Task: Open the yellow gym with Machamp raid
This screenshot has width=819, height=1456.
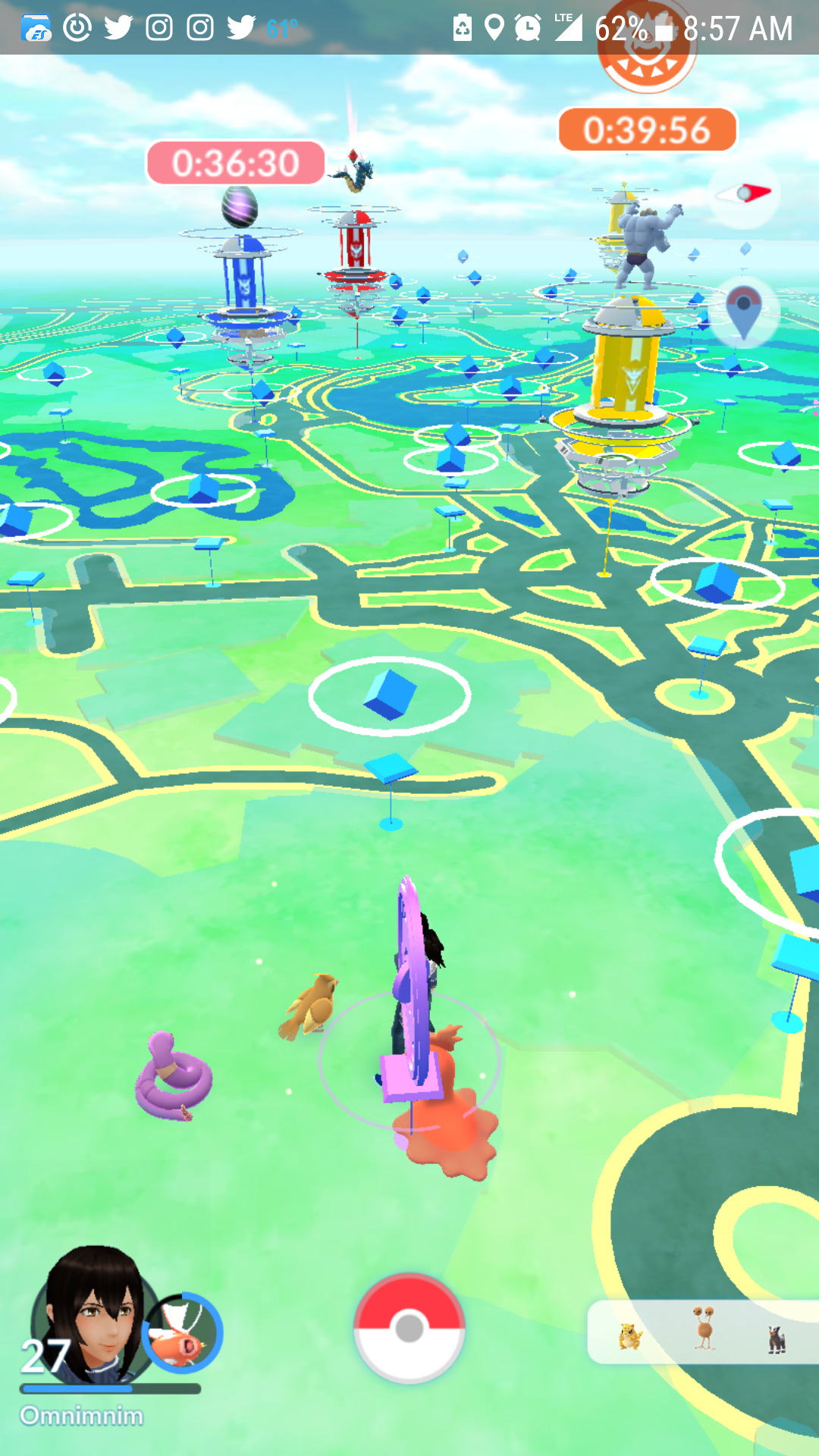Action: click(x=626, y=379)
